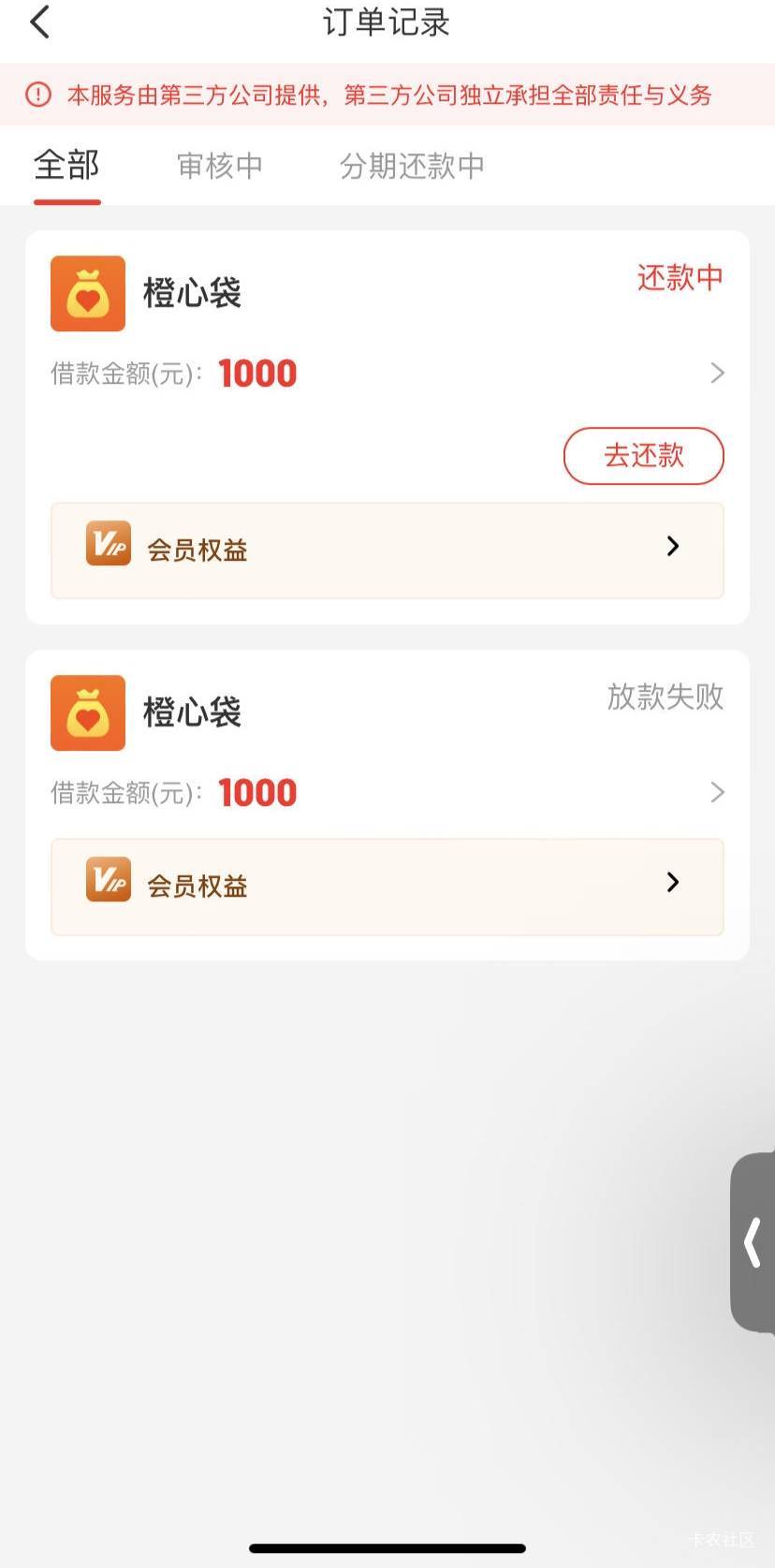Screen dimensions: 775x1568
Task: Switch to the 分期还款中 tab
Action: click(412, 166)
